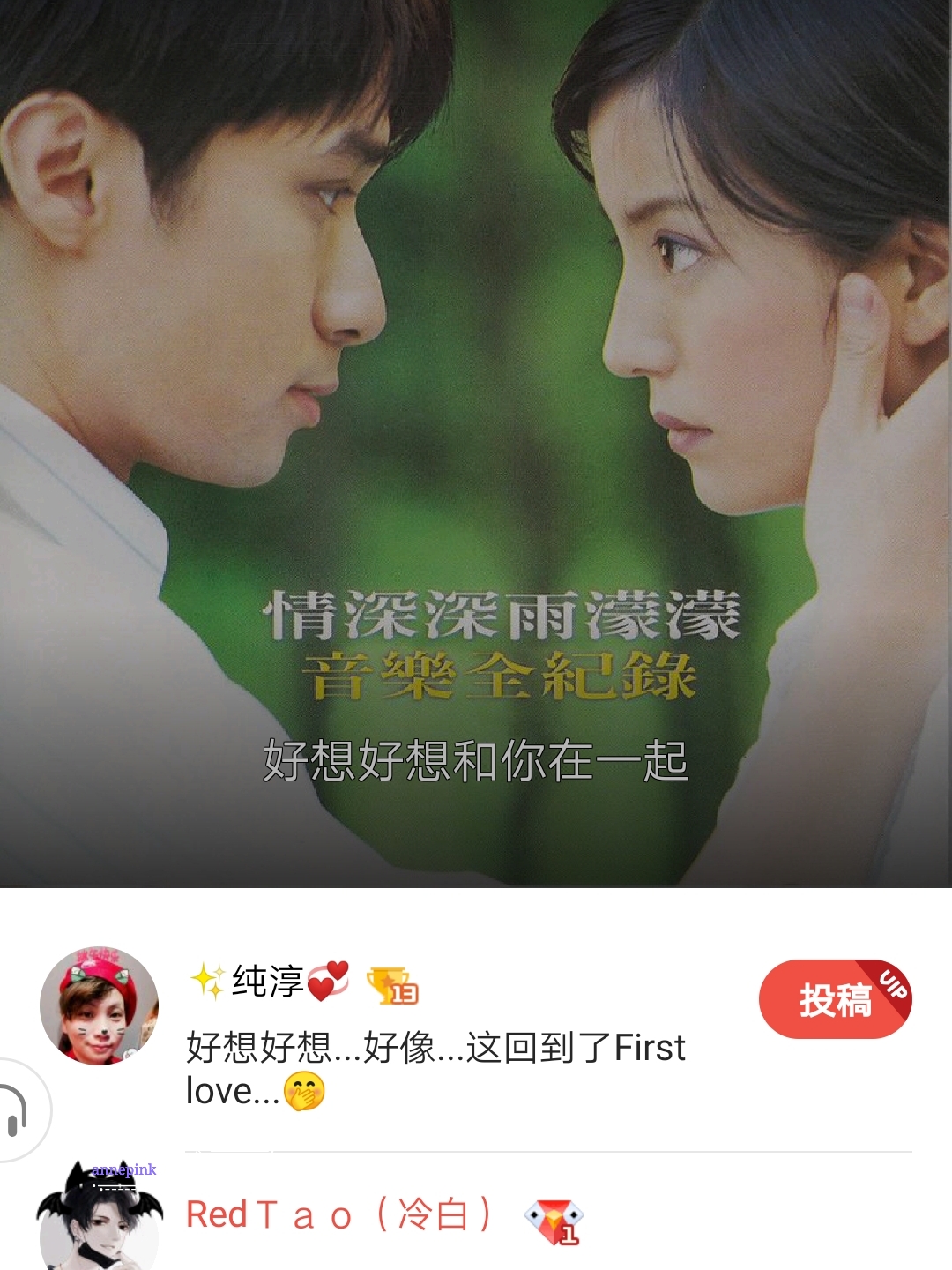Viewport: 952px width, 1270px height.
Task: Tap the 情深深雨濛濛 album cover image
Action: click(x=476, y=441)
